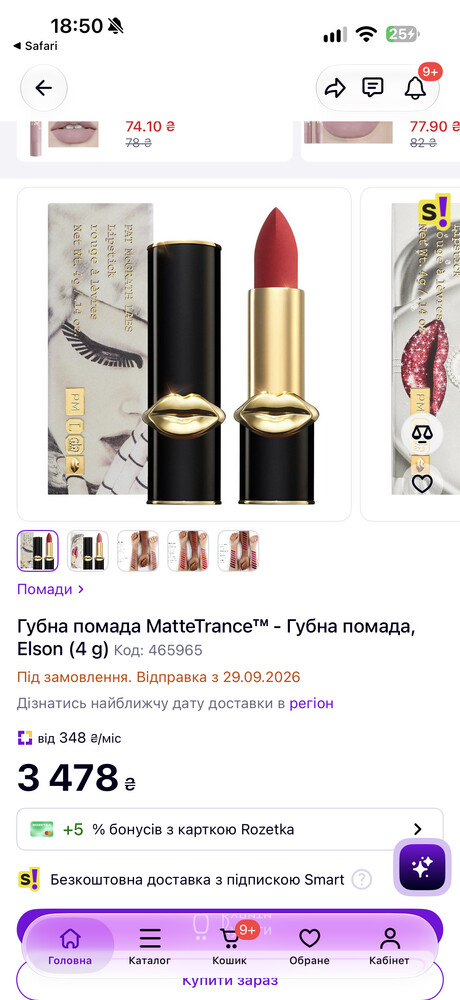Viewport: 460px width, 1000px height.
Task: Open the Кабінет account tab
Action: pos(389,947)
